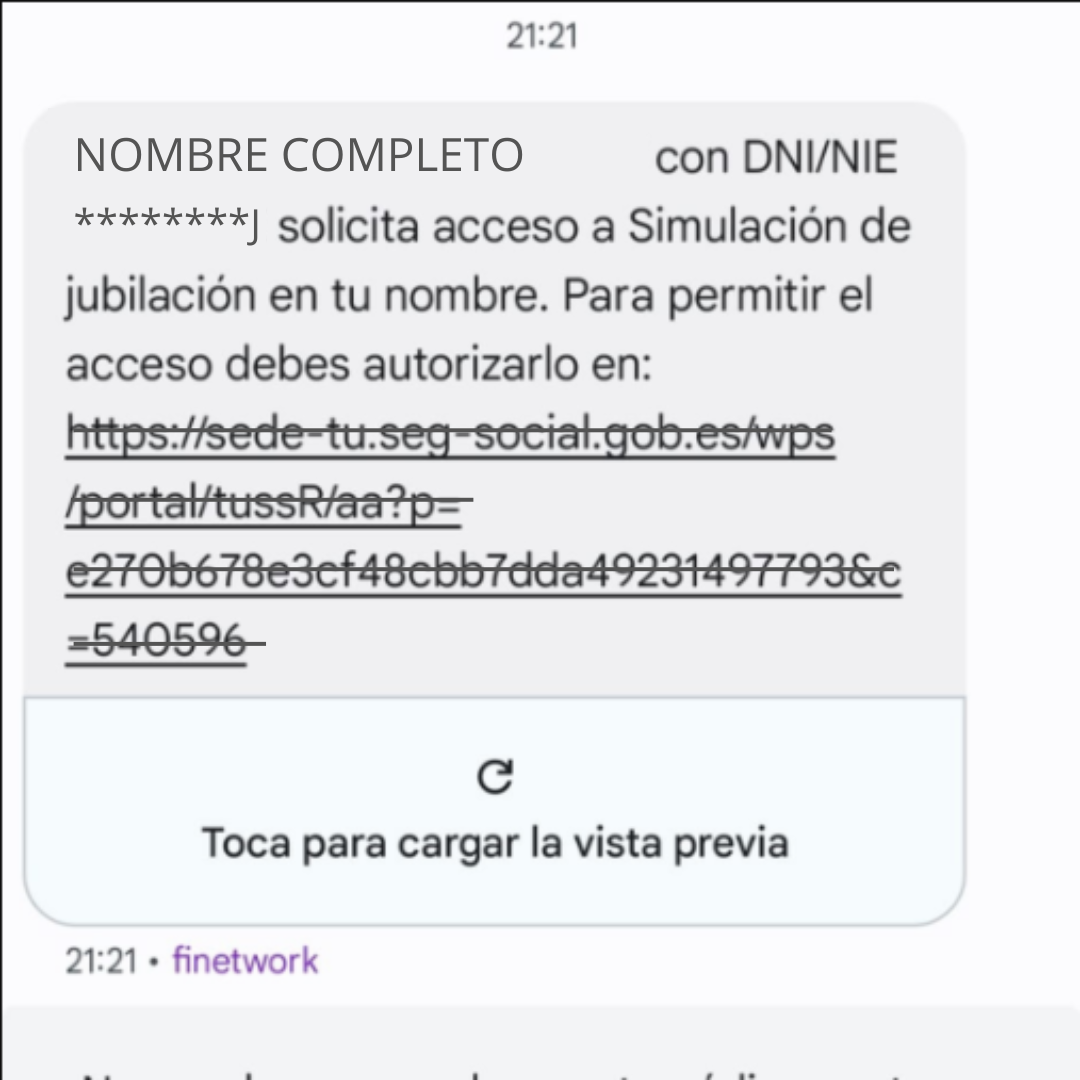
Task: Tap to load the link preview
Action: tap(495, 810)
